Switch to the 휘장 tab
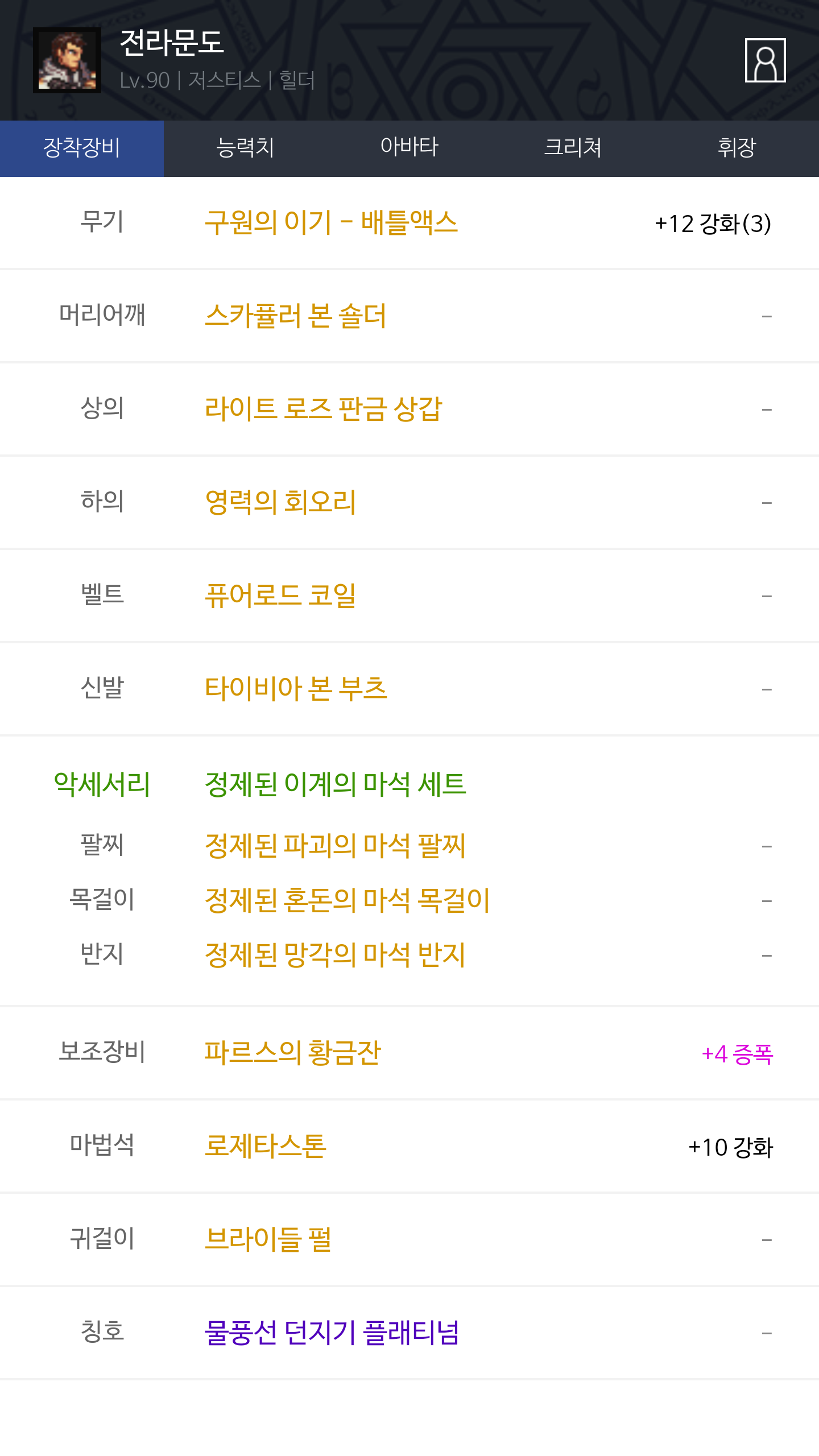This screenshot has height=1456, width=819. click(x=737, y=148)
